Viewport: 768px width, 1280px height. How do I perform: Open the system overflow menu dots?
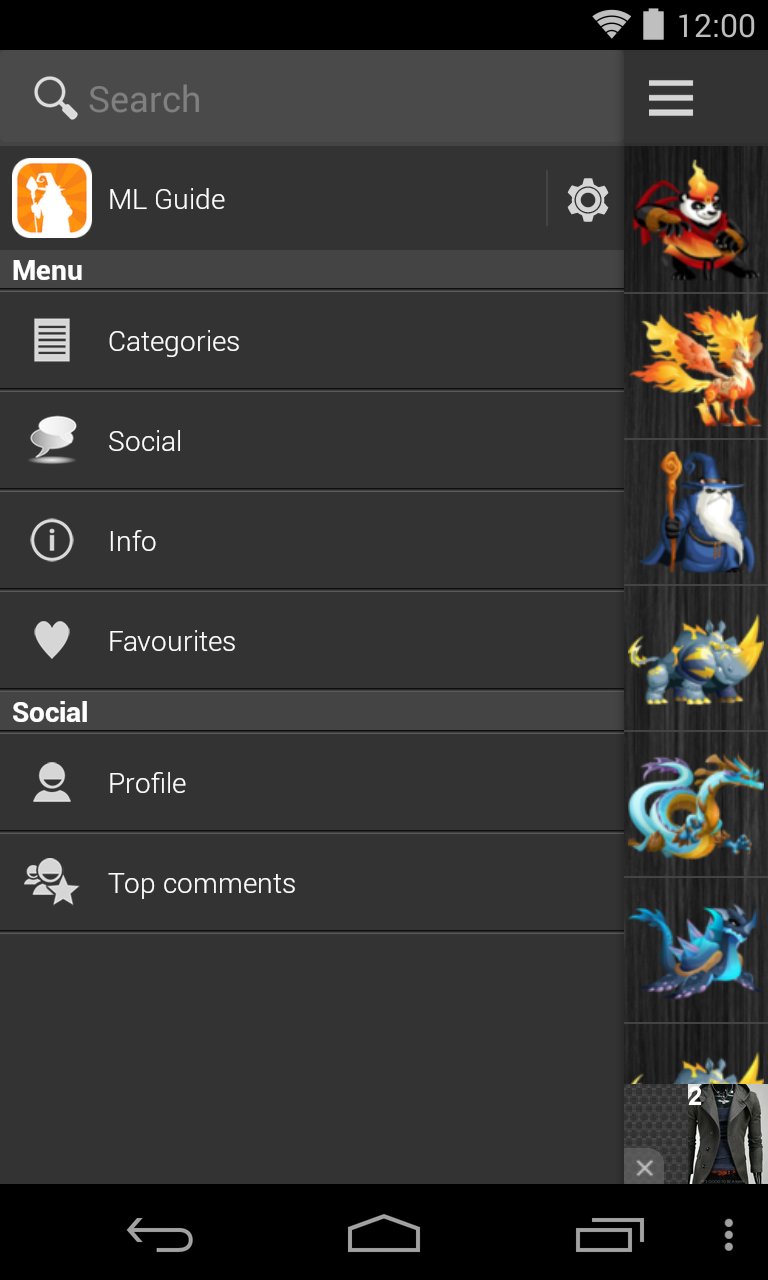coord(728,1235)
